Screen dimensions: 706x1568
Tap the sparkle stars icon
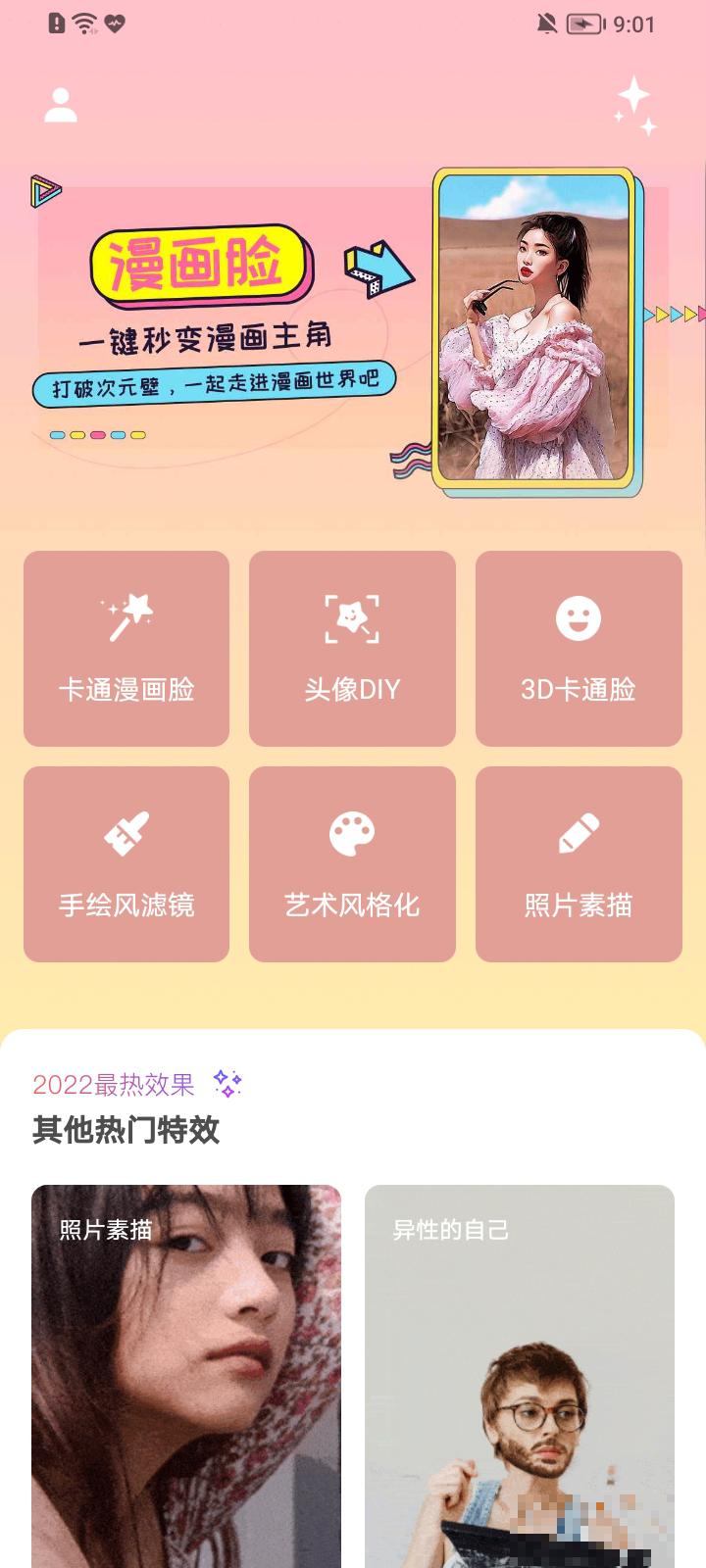tap(635, 106)
